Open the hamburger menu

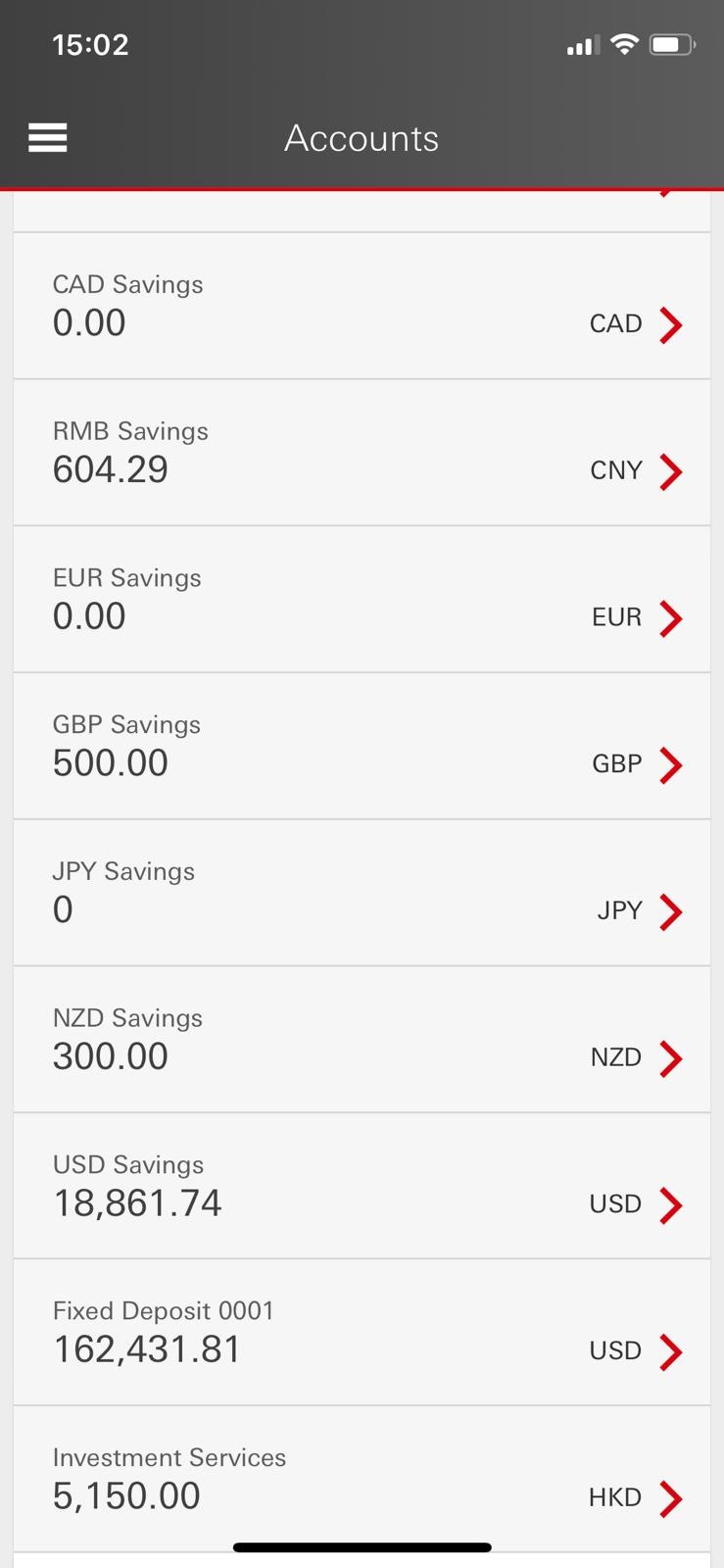[47, 138]
